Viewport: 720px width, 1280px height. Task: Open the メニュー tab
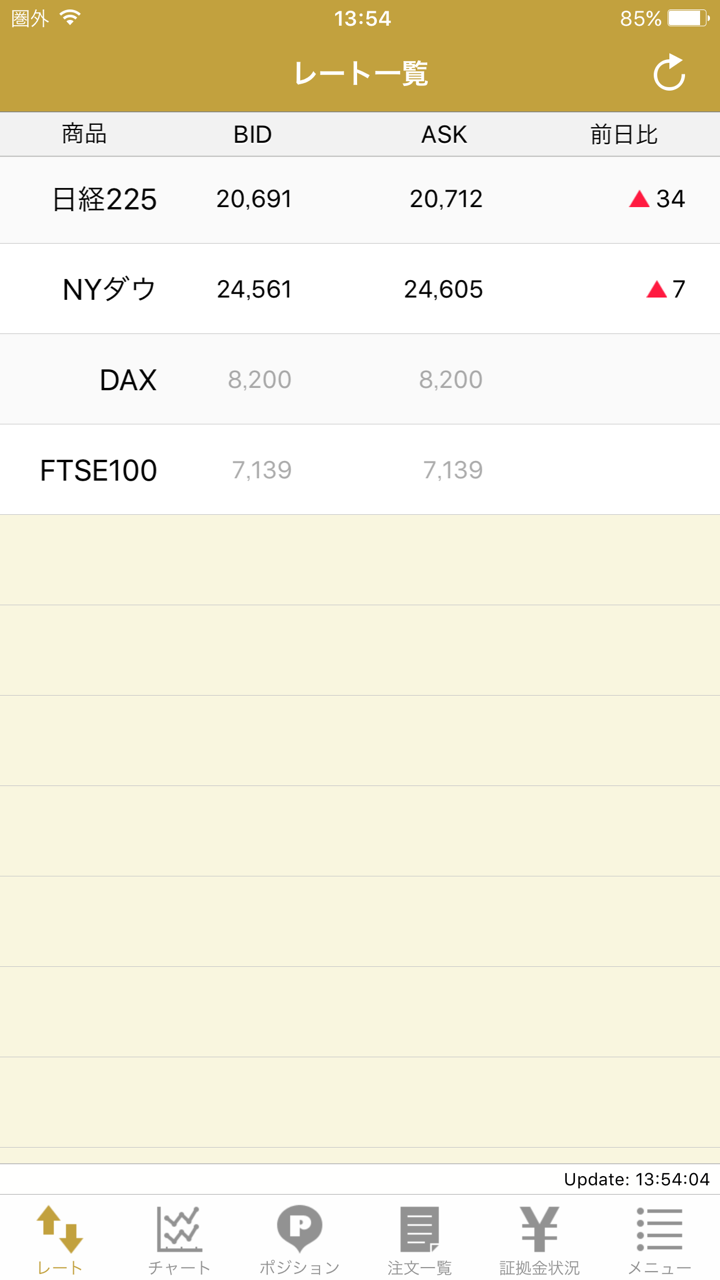(x=659, y=1239)
